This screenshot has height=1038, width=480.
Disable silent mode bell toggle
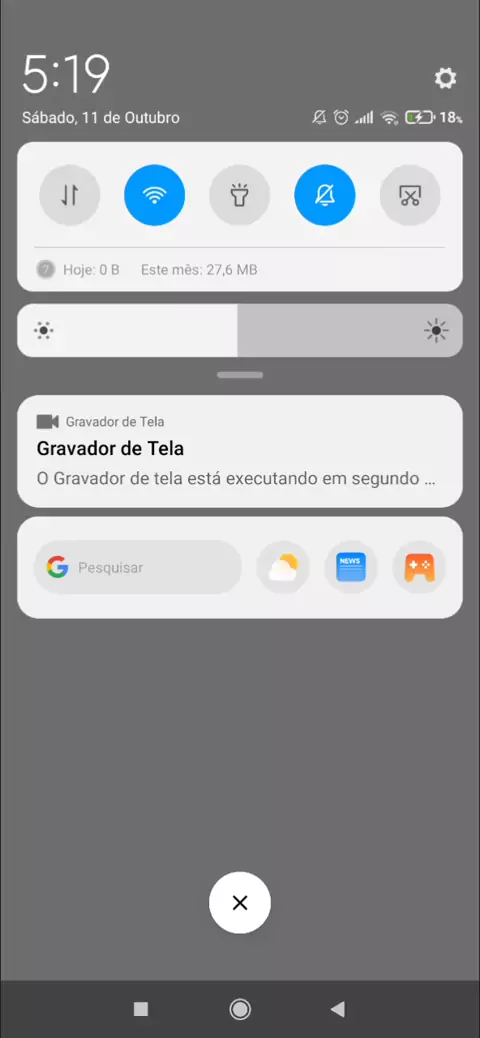click(325, 195)
